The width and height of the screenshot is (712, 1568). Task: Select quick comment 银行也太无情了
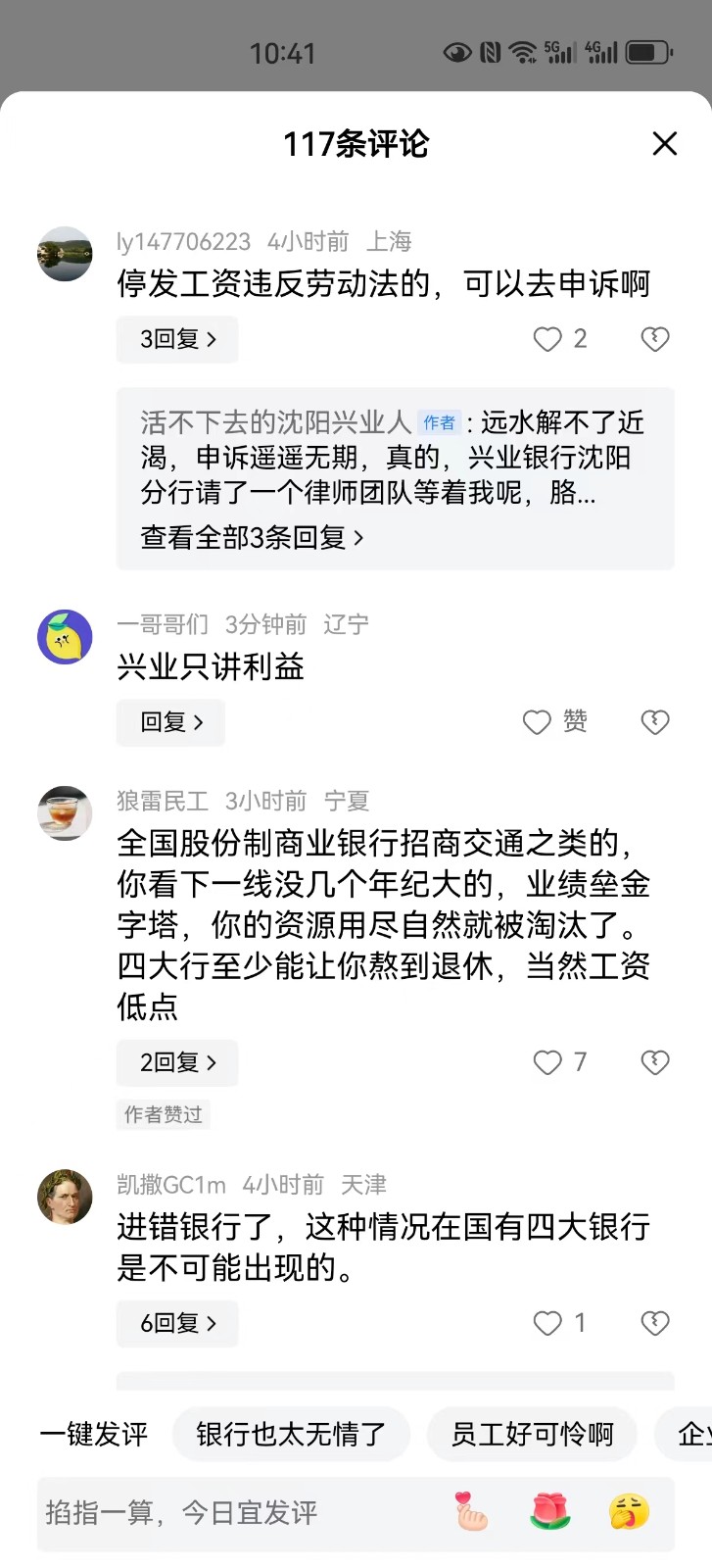[291, 1435]
